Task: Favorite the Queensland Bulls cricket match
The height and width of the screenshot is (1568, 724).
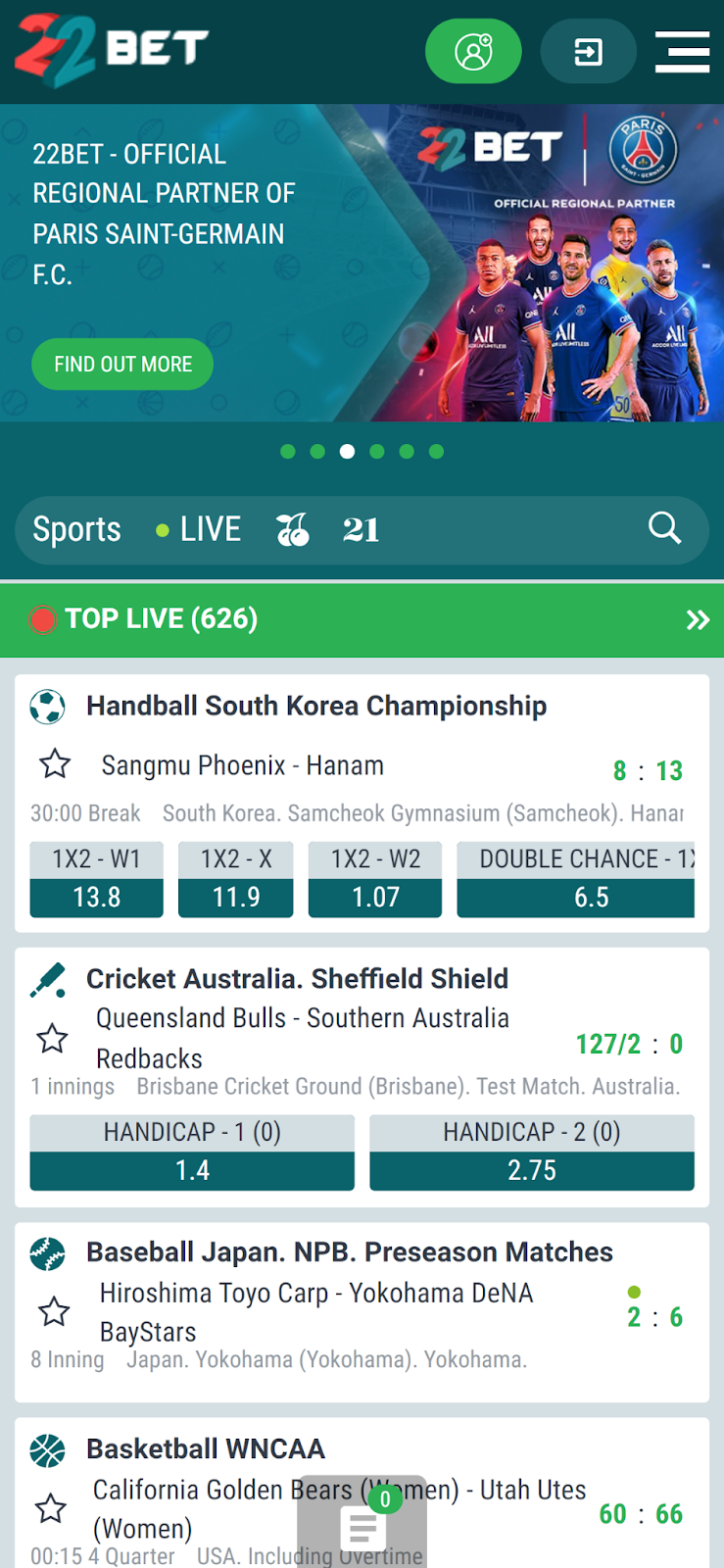Action: (52, 1038)
